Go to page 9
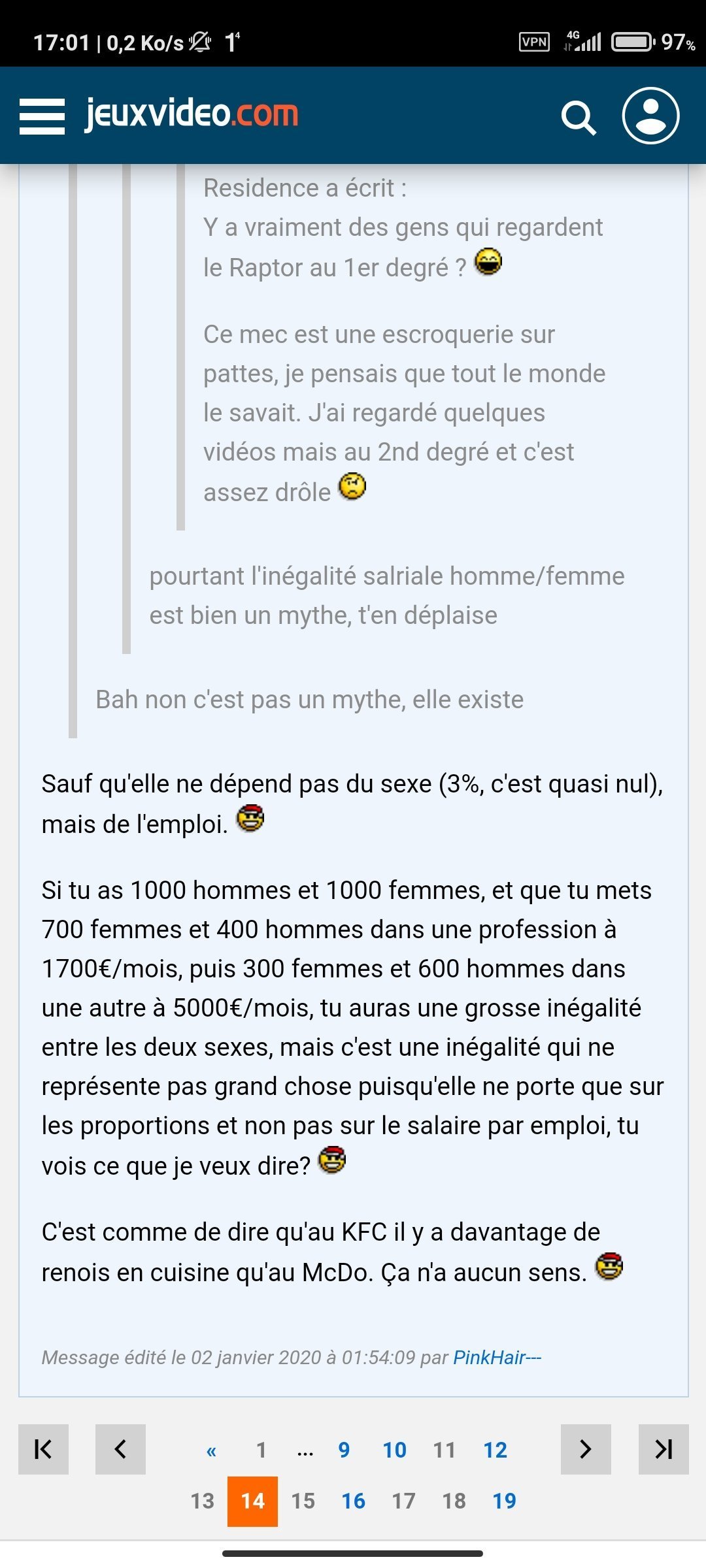Viewport: 706px width, 1568px height. point(344,1450)
